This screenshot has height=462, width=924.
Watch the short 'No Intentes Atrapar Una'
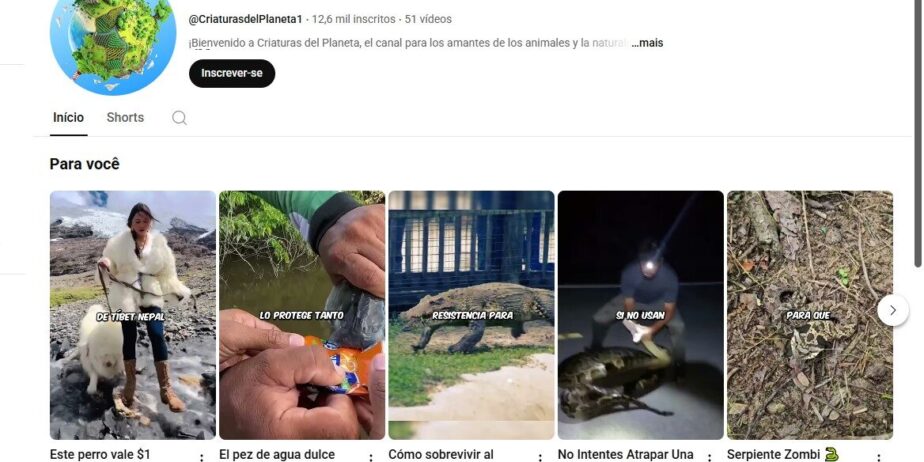click(640, 315)
